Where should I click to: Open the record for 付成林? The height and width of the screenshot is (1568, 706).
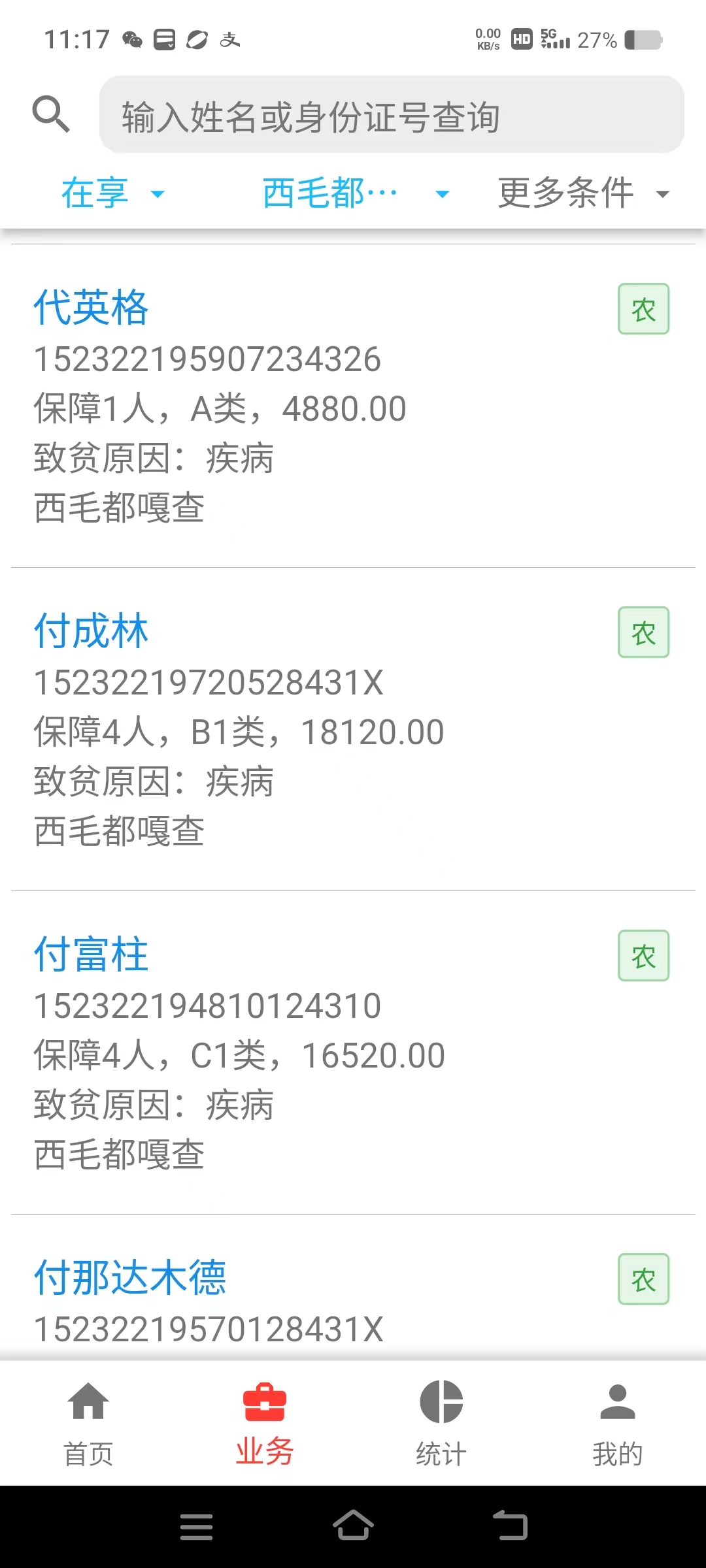point(353,729)
